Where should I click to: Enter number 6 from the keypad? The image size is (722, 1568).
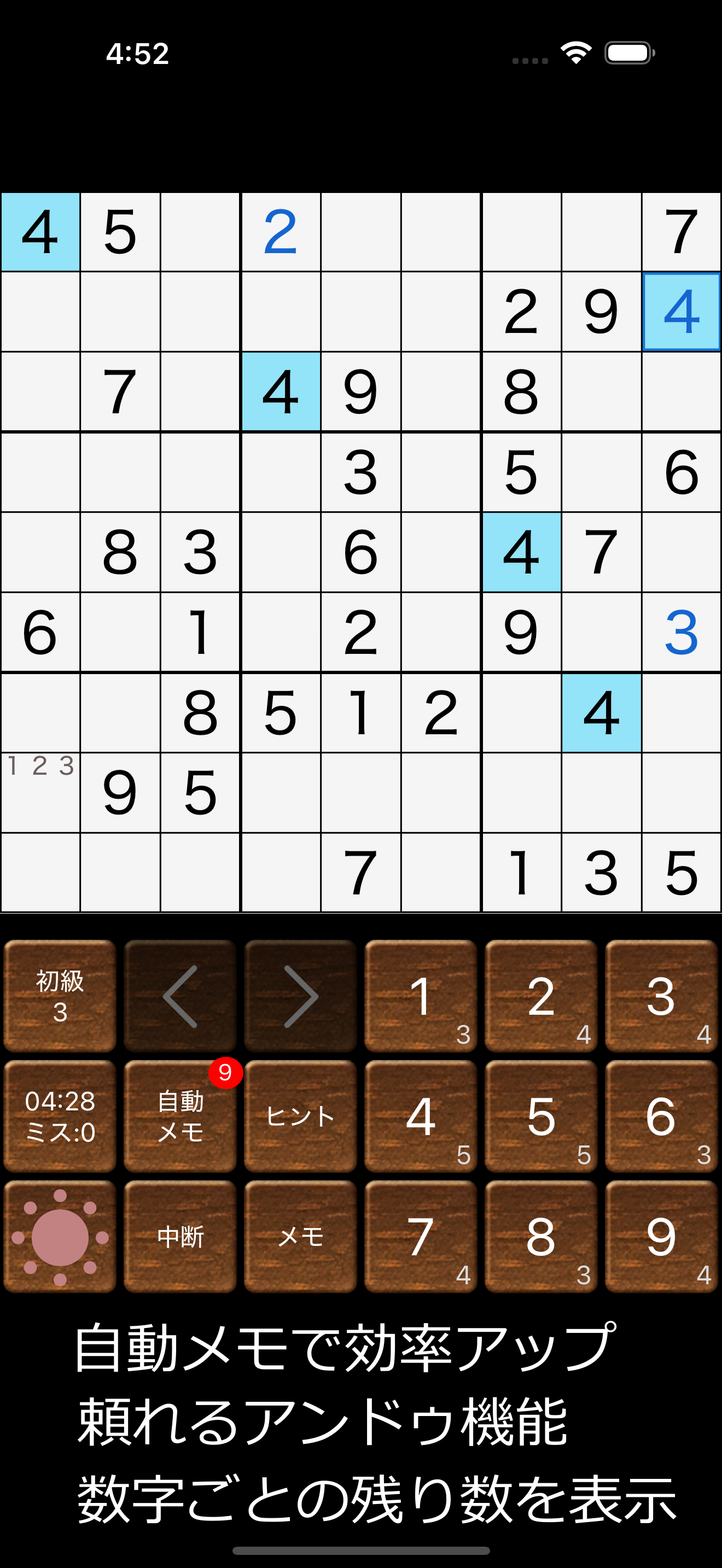click(661, 1116)
